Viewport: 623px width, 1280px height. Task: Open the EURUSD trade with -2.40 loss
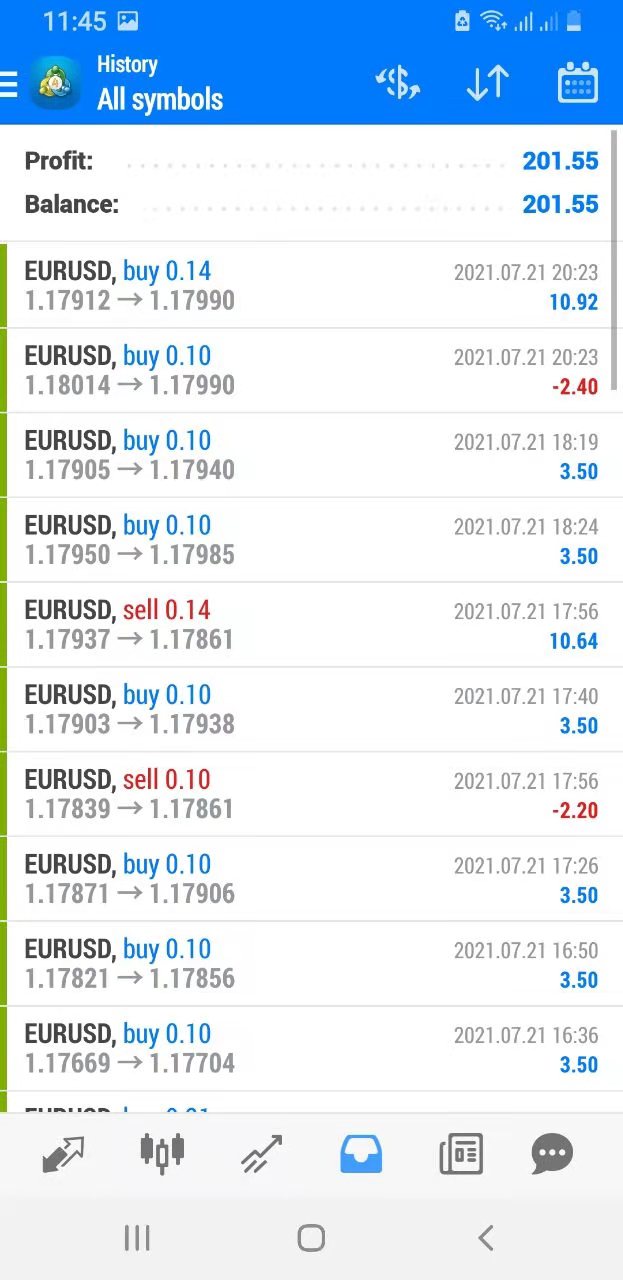tap(311, 370)
